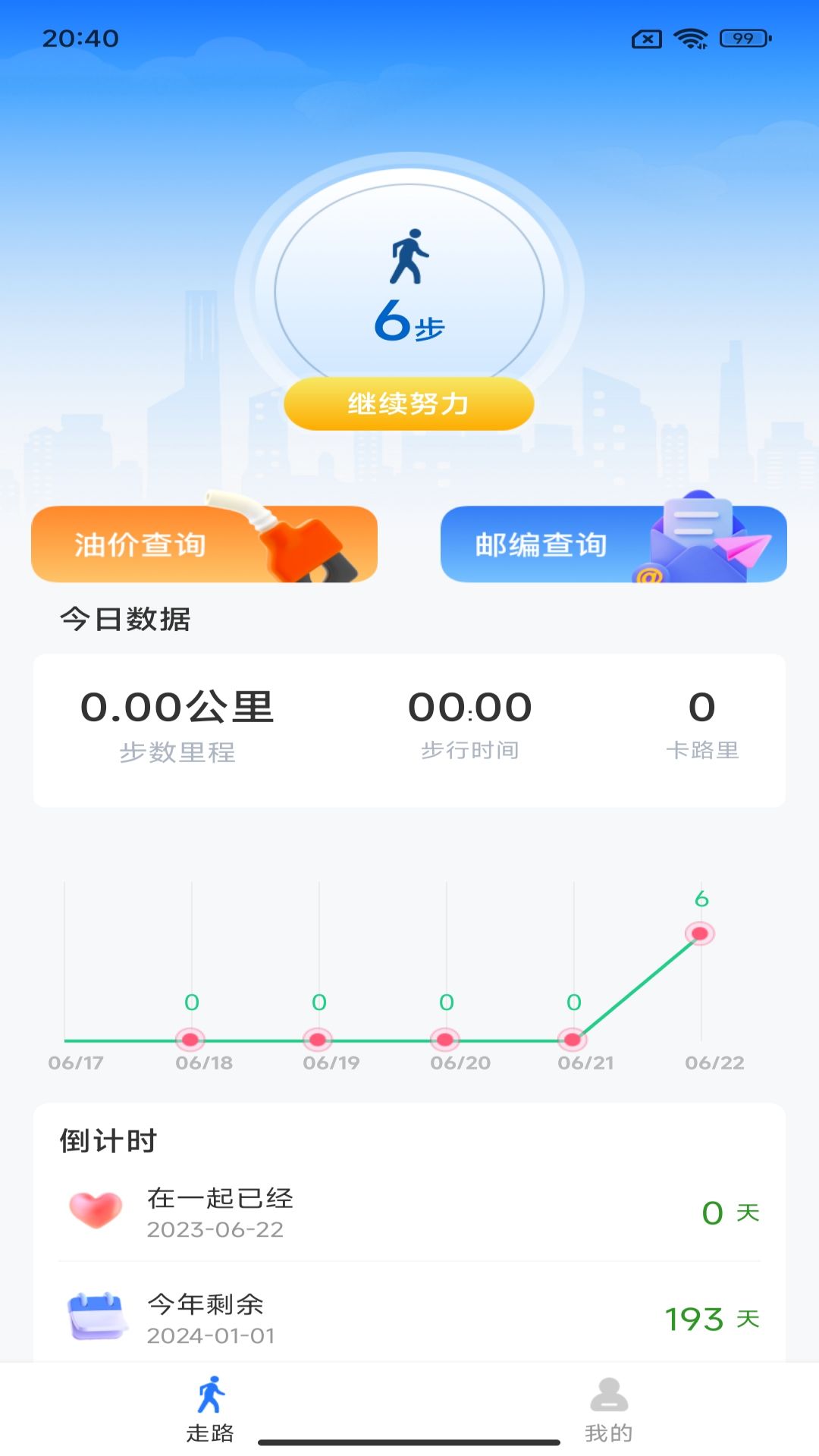Open 邮编查询 postal code lookup
The height and width of the screenshot is (1456, 819).
[613, 544]
